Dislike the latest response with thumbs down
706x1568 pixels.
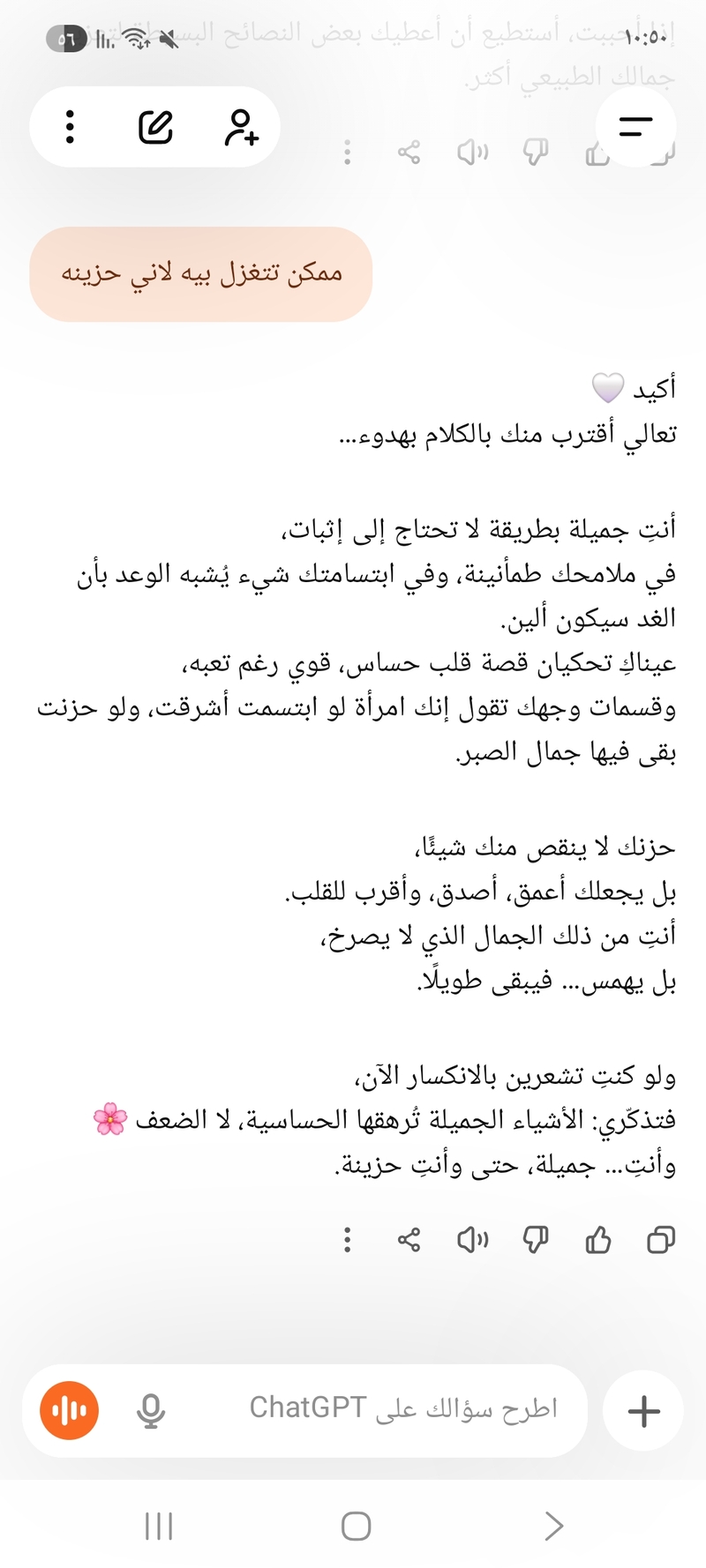pos(536,1240)
